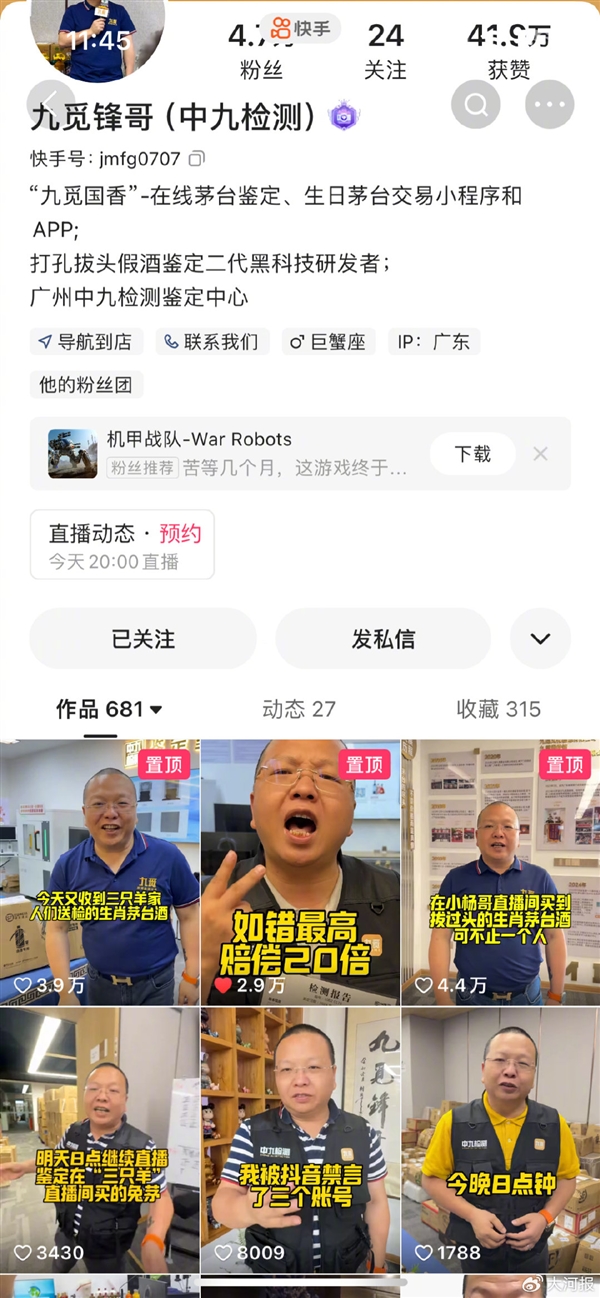Send a private message via 发私信

pos(383,639)
